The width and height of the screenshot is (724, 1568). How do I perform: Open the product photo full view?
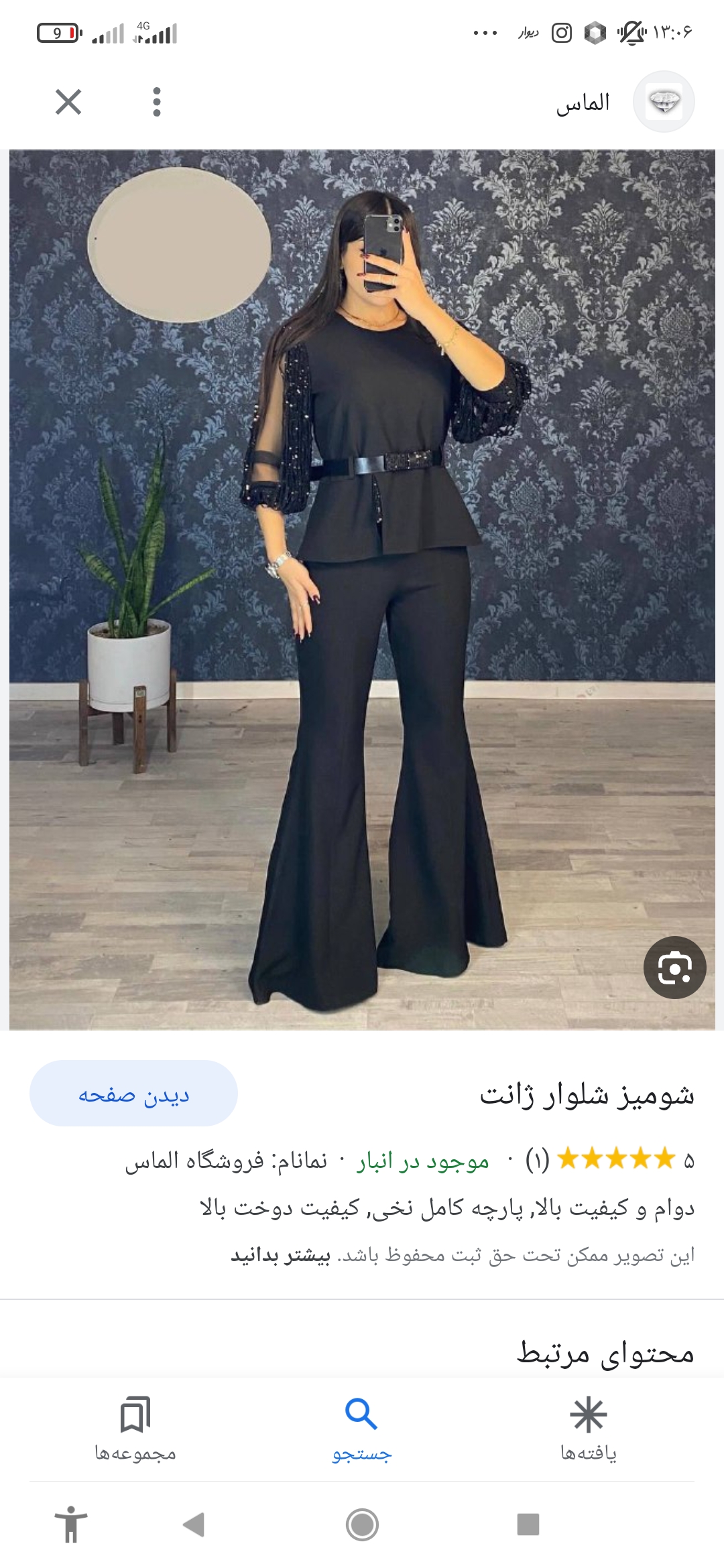(362, 590)
